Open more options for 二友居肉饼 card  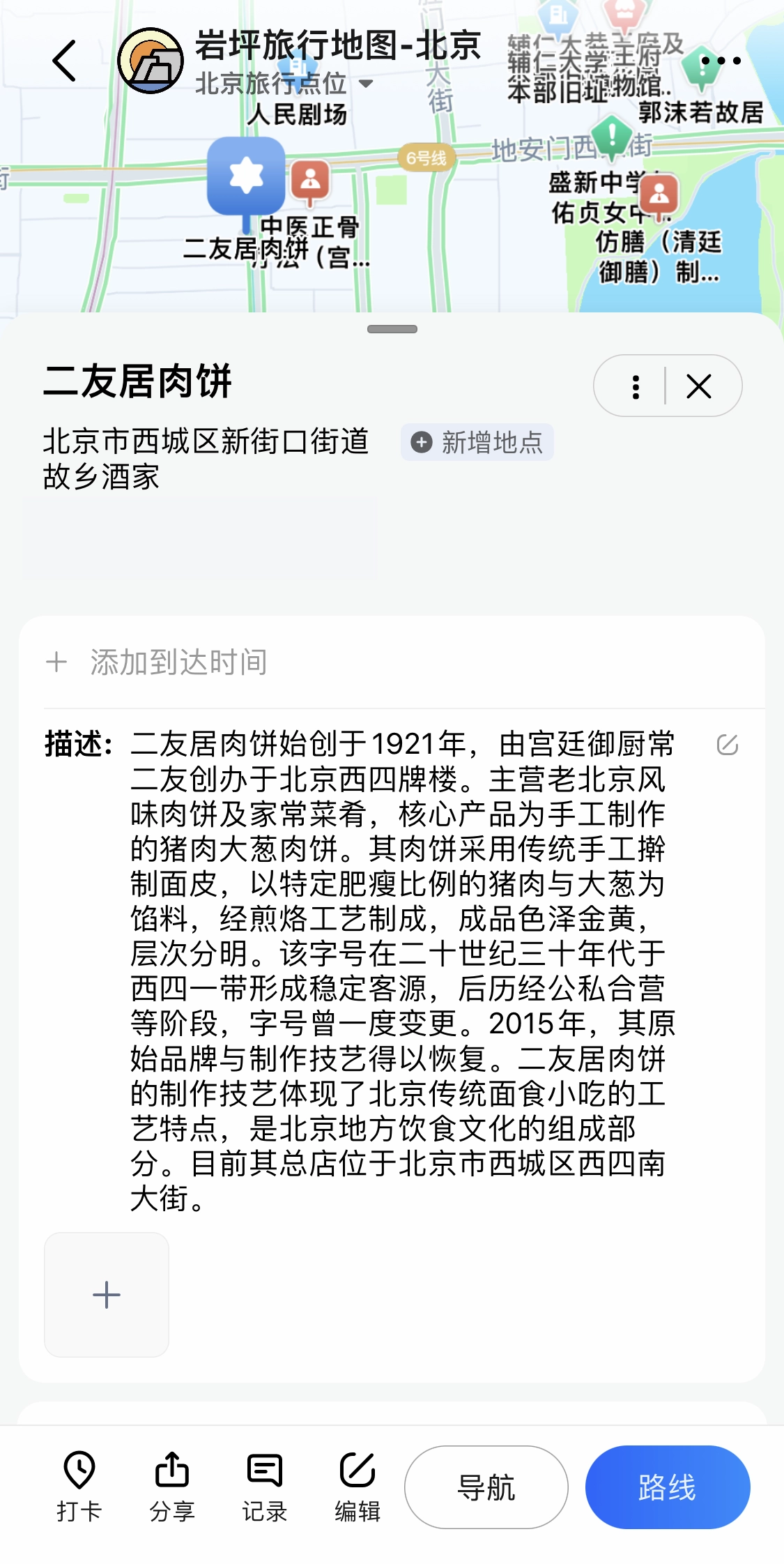click(636, 386)
